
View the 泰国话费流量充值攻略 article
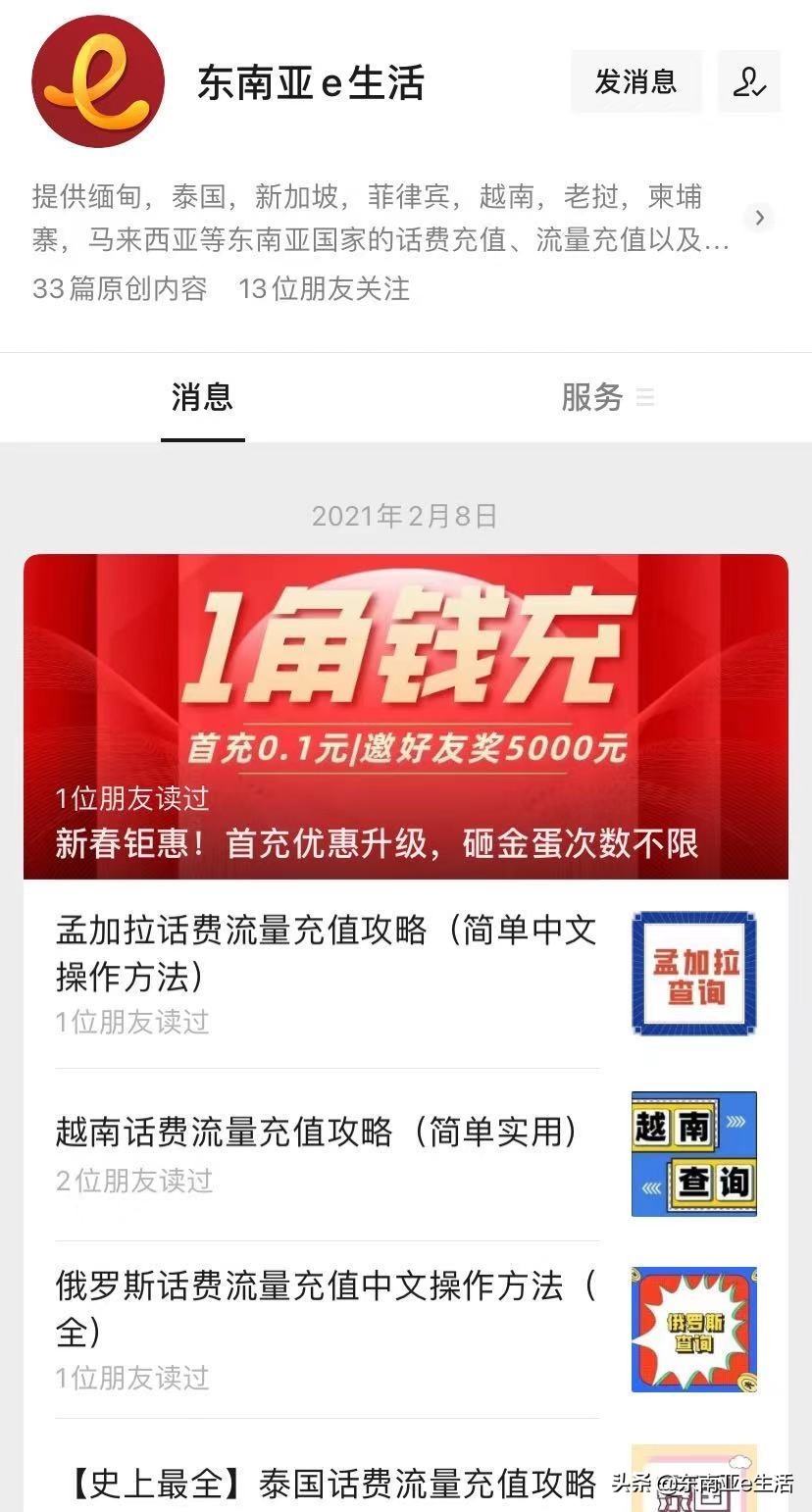(x=331, y=1483)
